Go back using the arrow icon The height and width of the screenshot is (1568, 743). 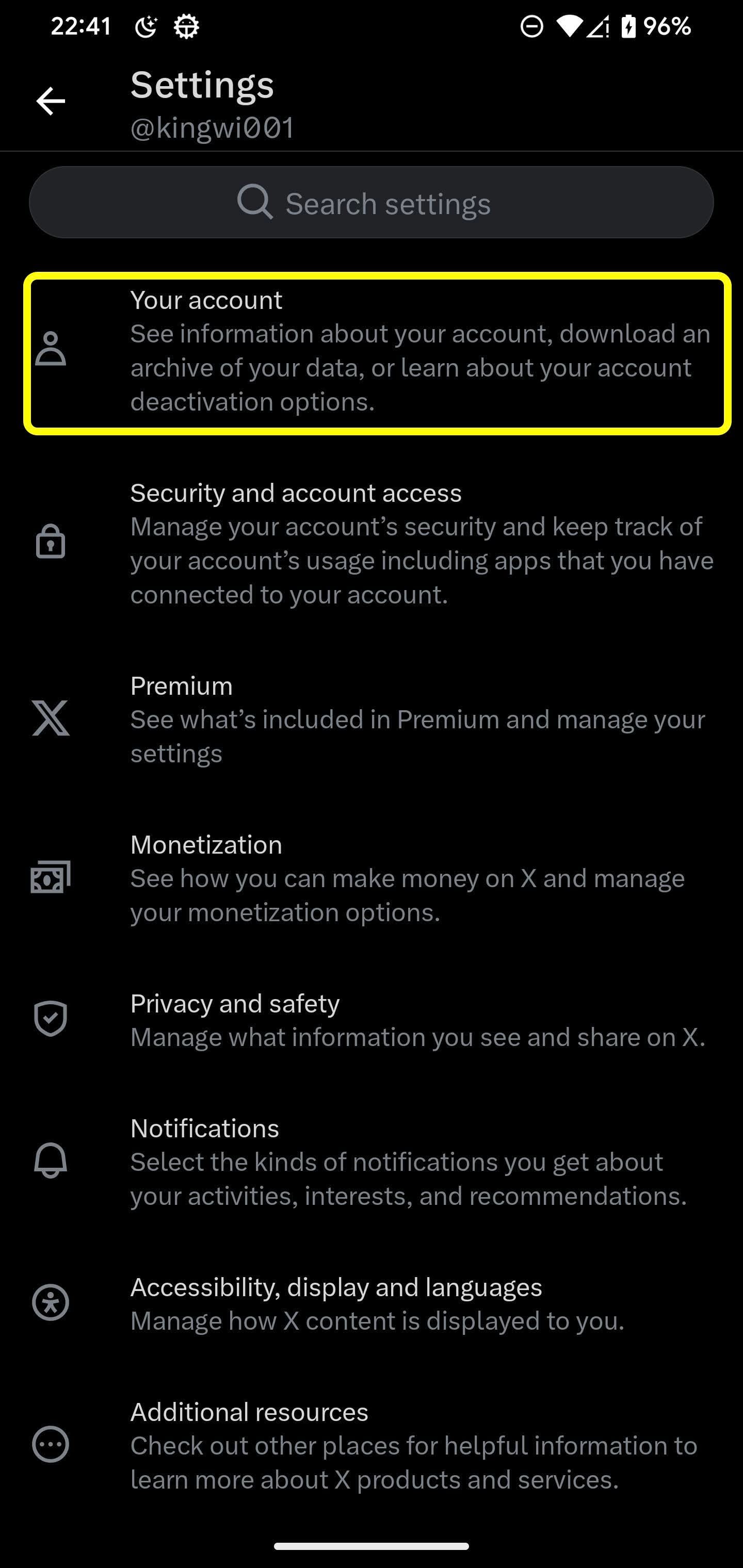pyautogui.click(x=51, y=101)
